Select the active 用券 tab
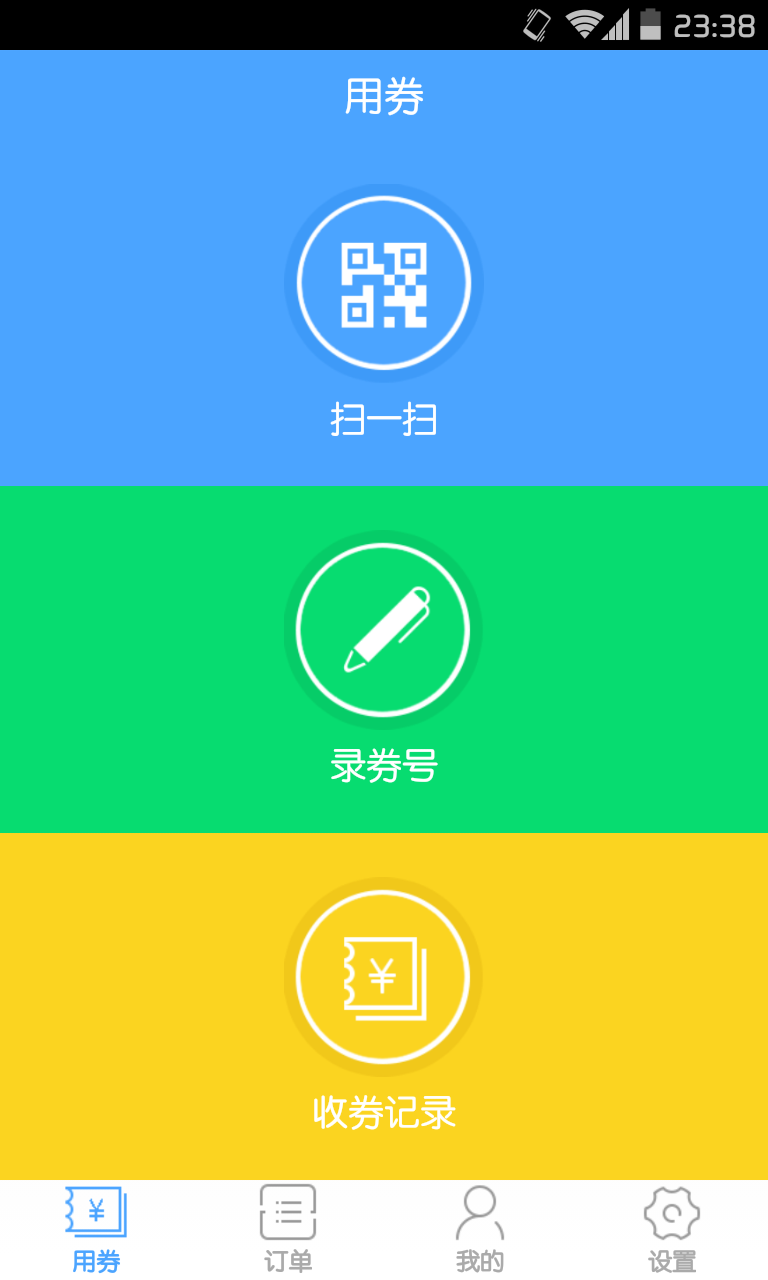768x1280 pixels. [95, 1230]
